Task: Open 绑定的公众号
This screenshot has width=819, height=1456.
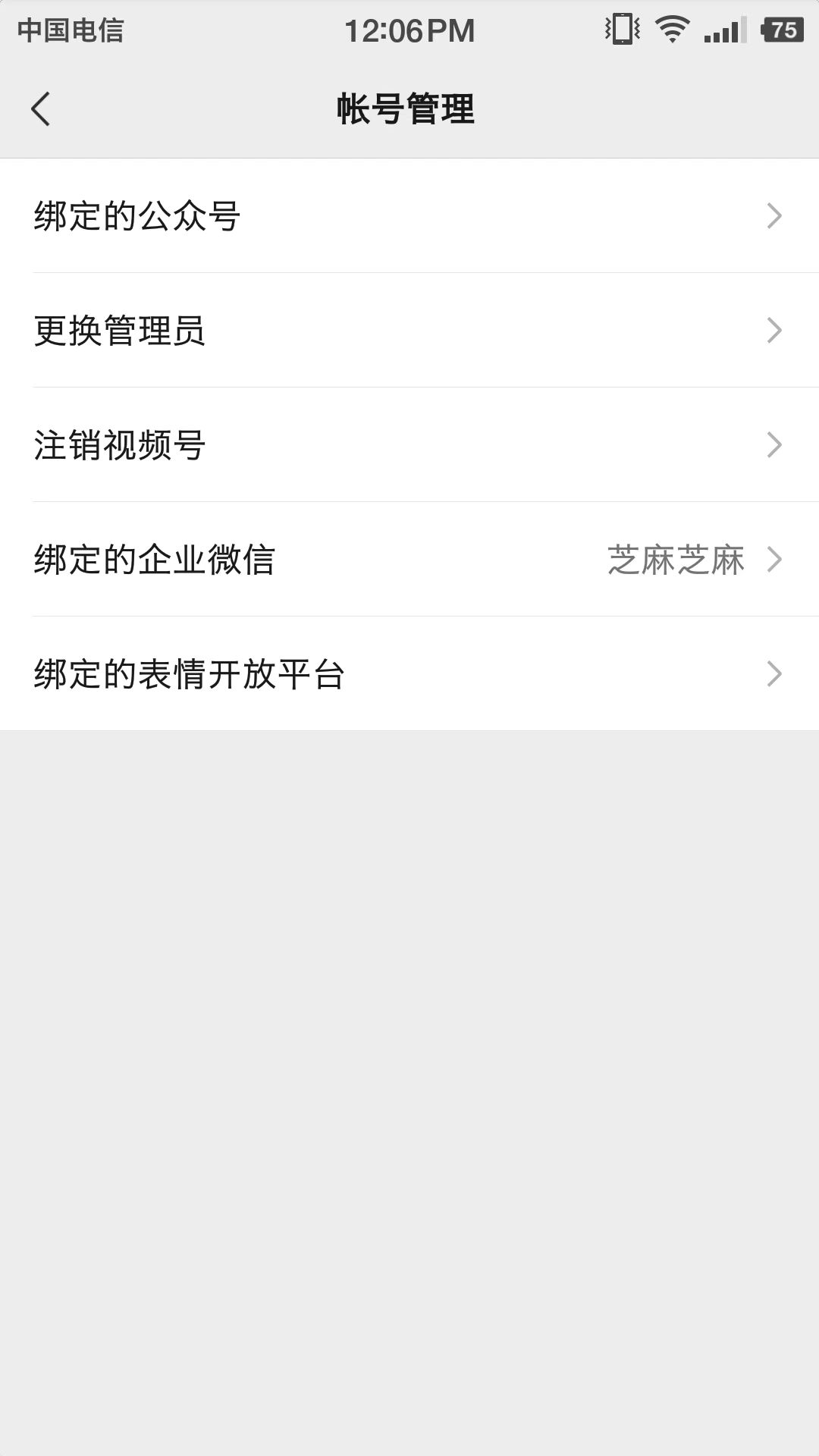Action: (x=409, y=216)
